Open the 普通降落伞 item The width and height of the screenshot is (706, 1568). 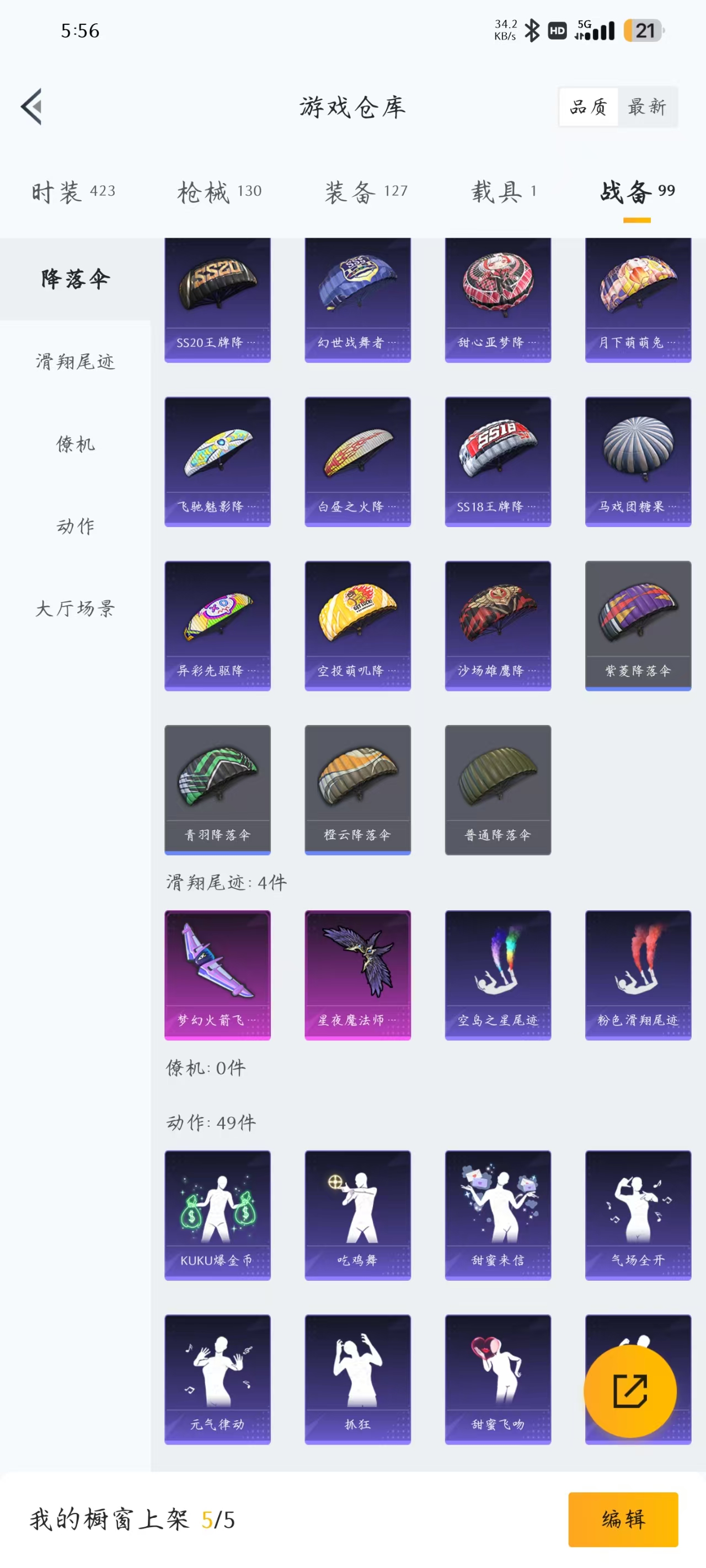498,790
